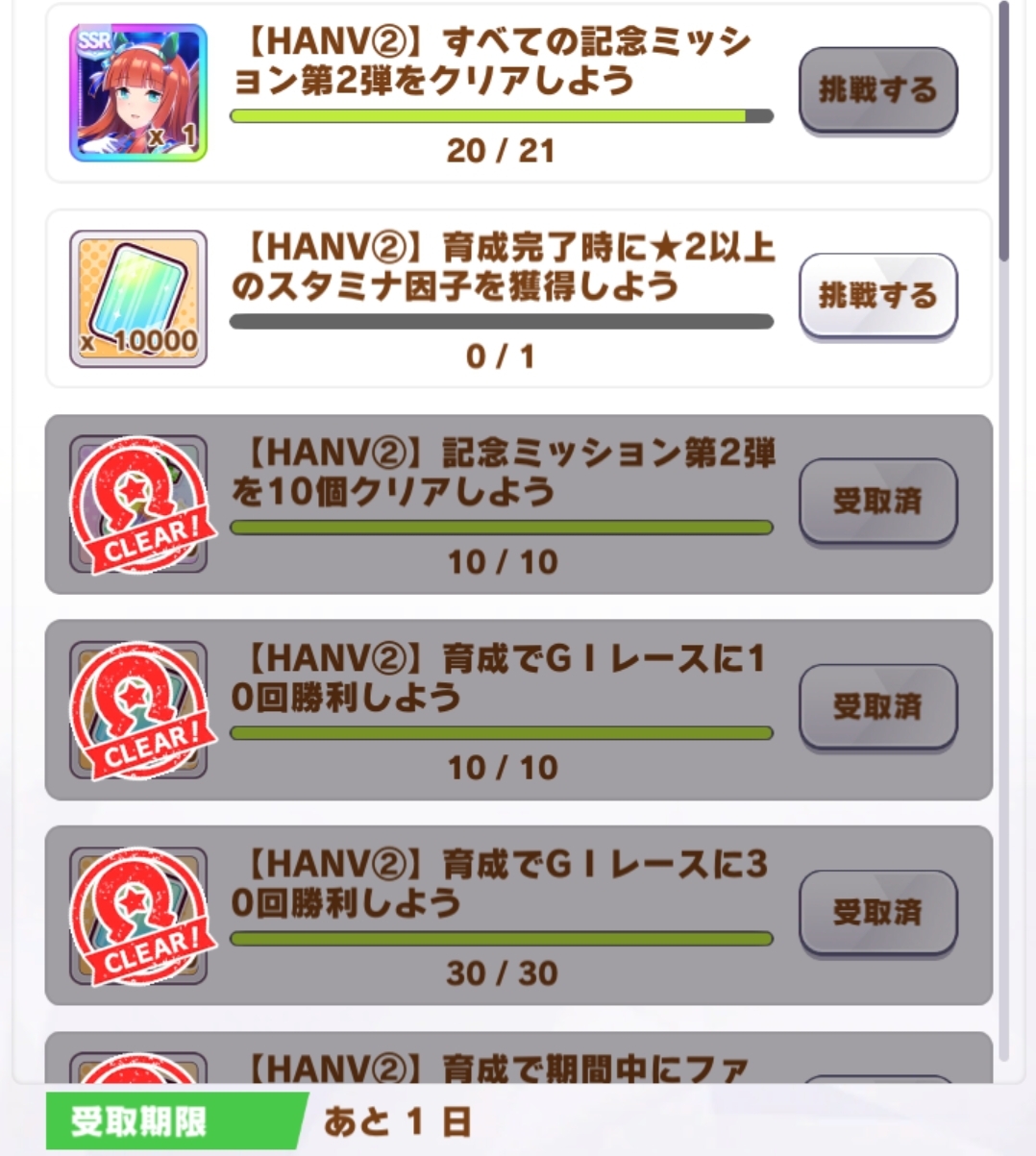The width and height of the screenshot is (1036, 1156).
Task: Tap 挑戦する for the all-missions clear goal
Action: click(x=877, y=90)
